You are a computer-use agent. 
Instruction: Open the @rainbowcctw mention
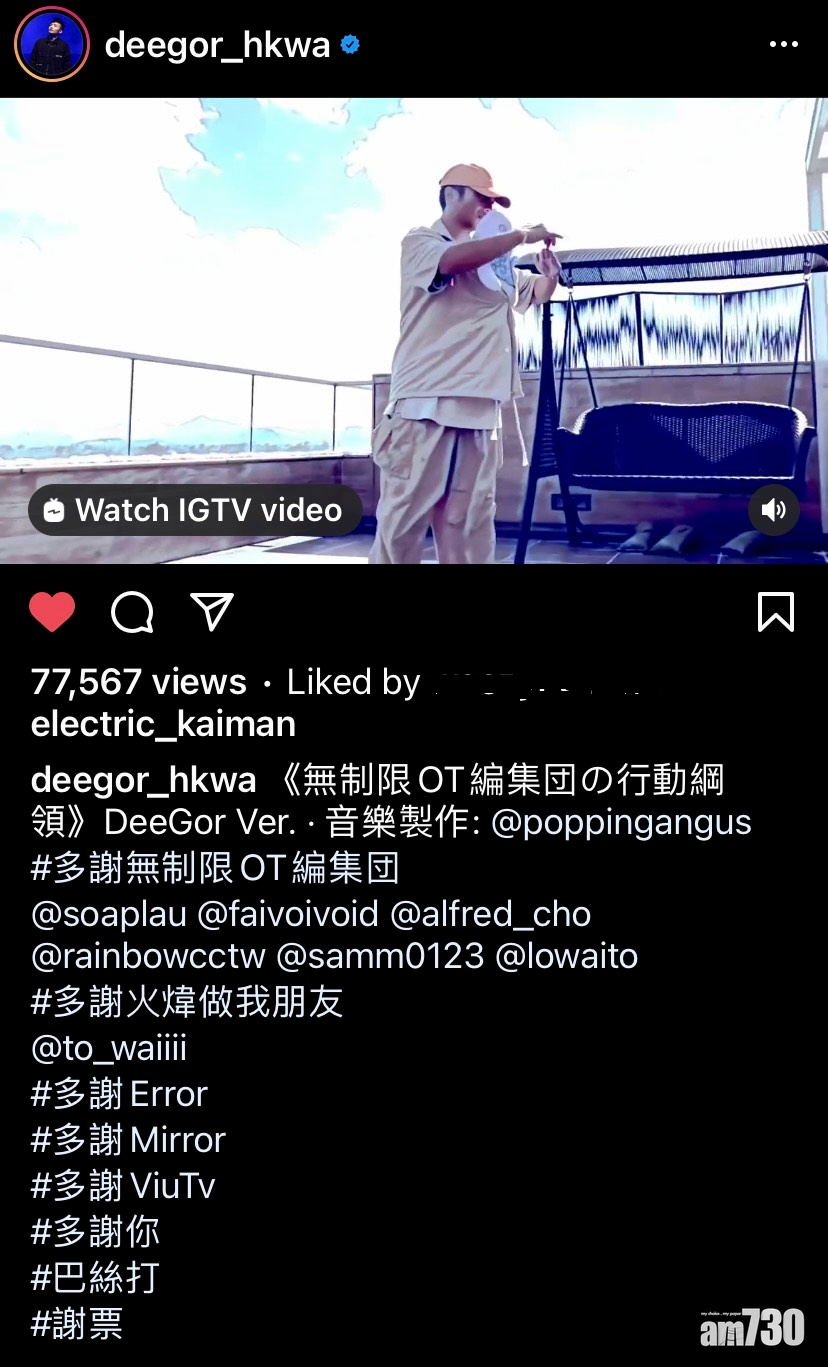pos(148,957)
